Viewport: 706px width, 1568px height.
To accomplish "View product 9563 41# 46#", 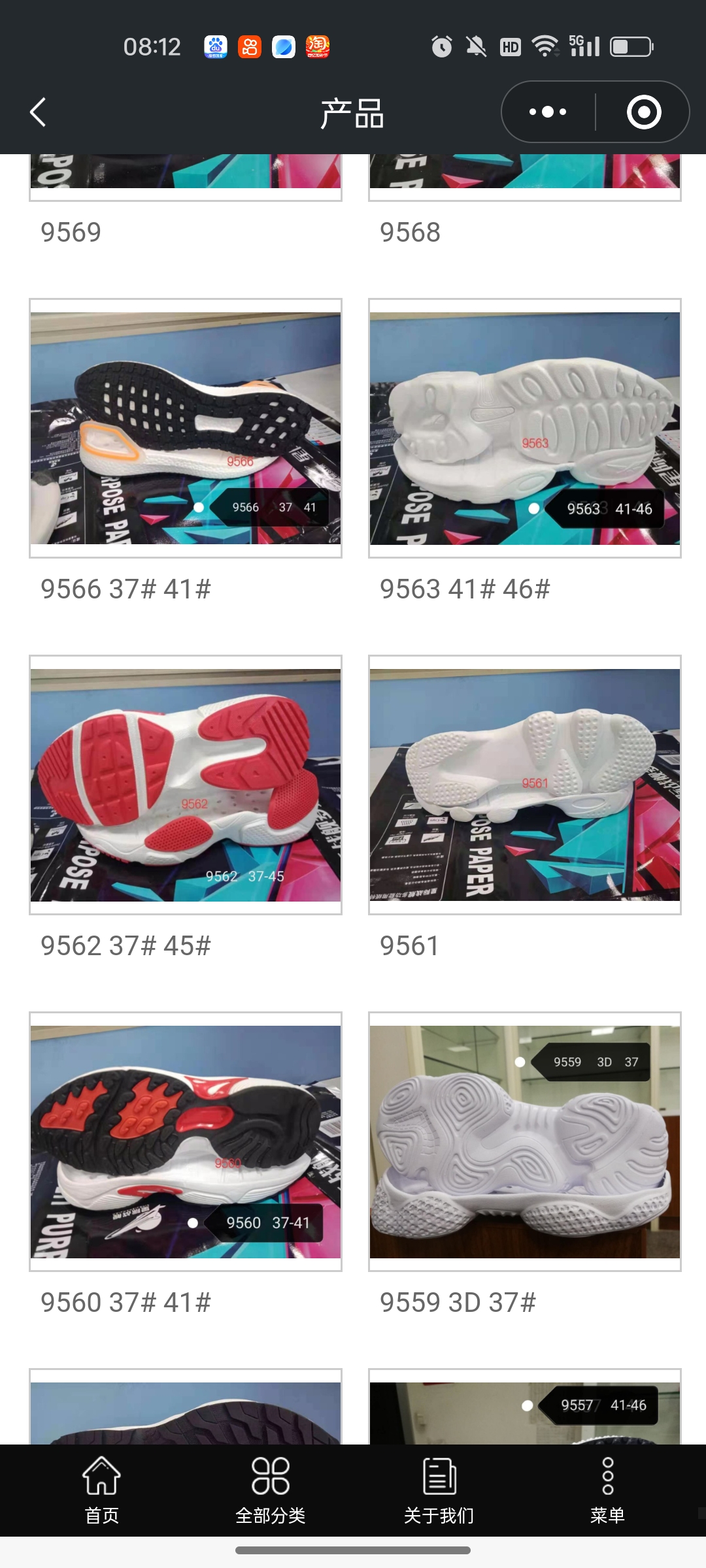I will click(x=524, y=429).
